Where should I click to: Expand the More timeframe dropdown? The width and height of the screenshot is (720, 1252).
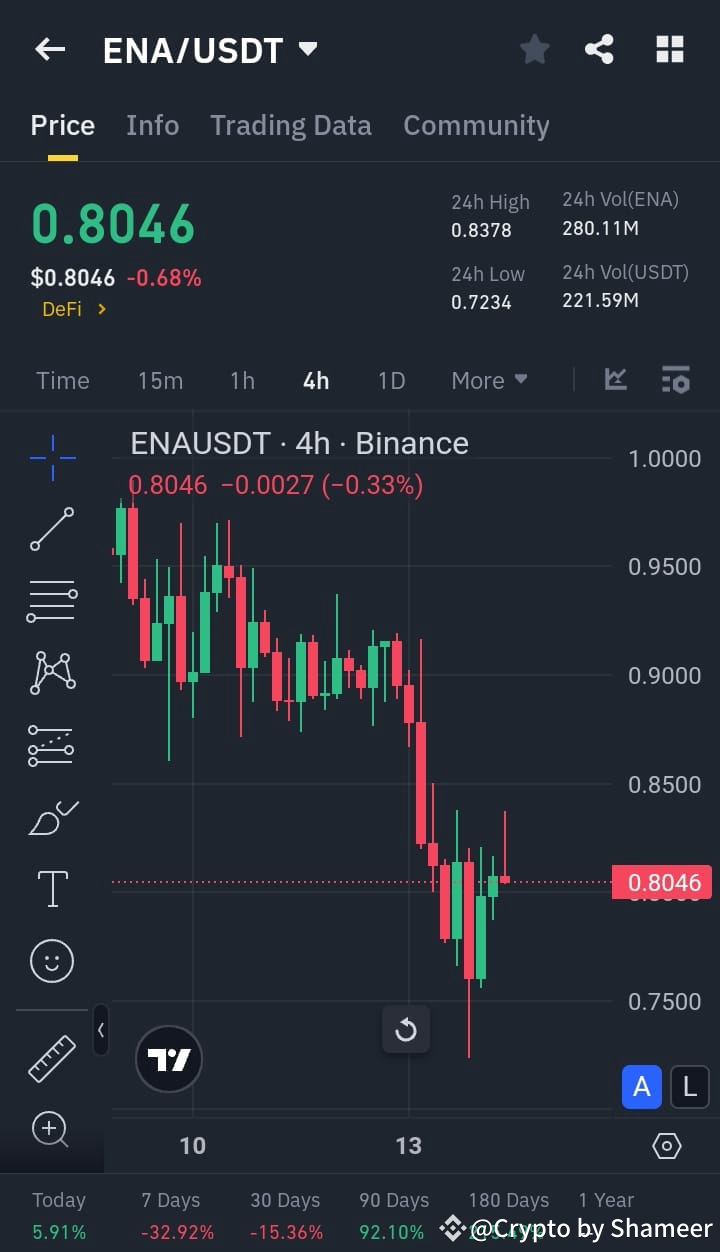coord(489,380)
